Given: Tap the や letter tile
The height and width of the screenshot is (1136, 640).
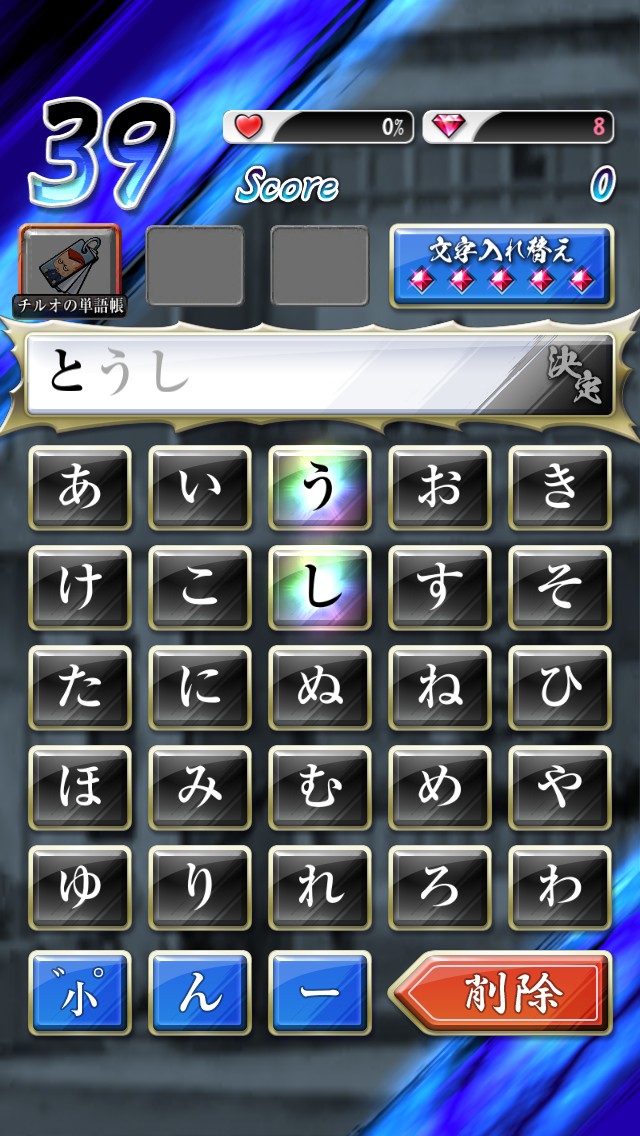Looking at the screenshot, I should tap(560, 788).
